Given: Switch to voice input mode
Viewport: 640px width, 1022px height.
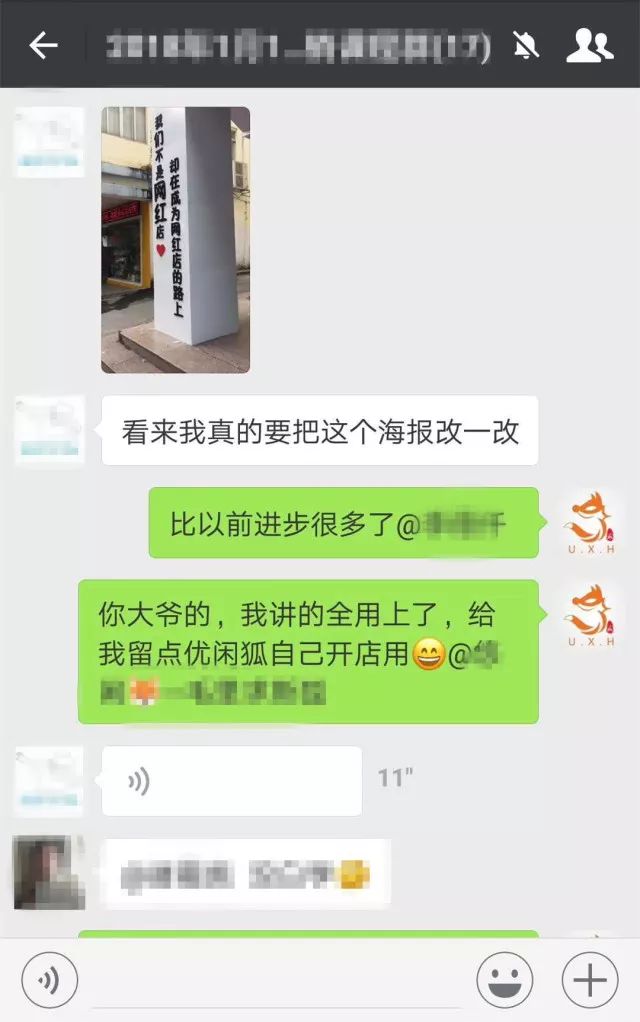Looking at the screenshot, I should [x=49, y=979].
